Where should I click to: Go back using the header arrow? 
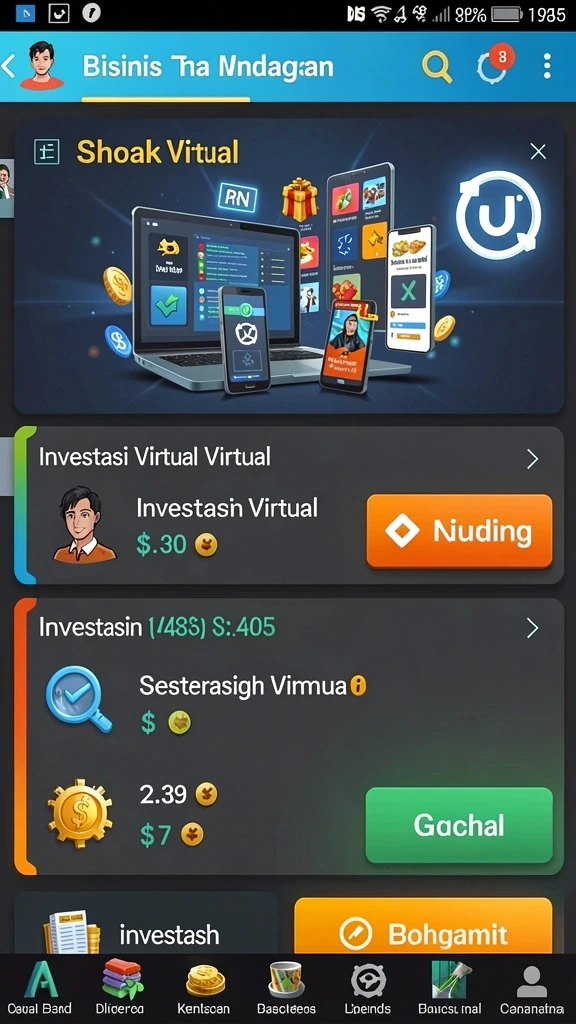click(8, 66)
